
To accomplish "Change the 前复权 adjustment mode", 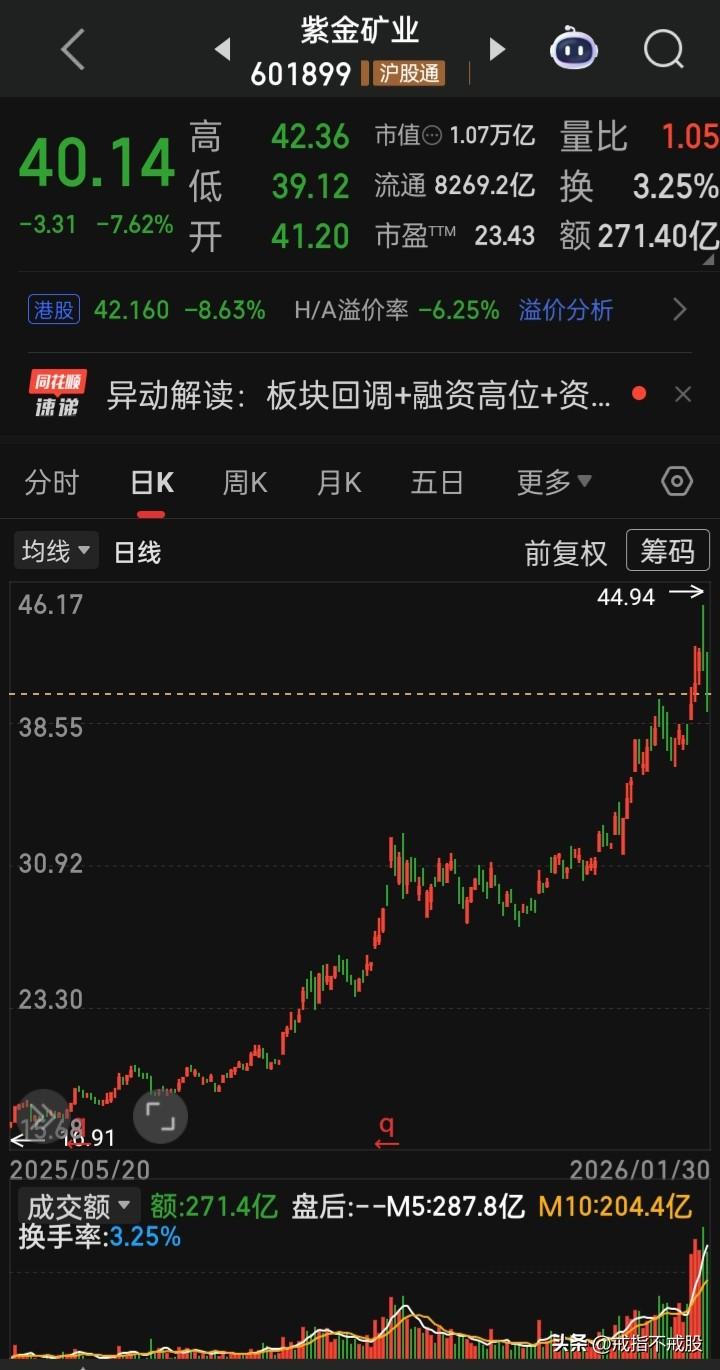I will [566, 553].
